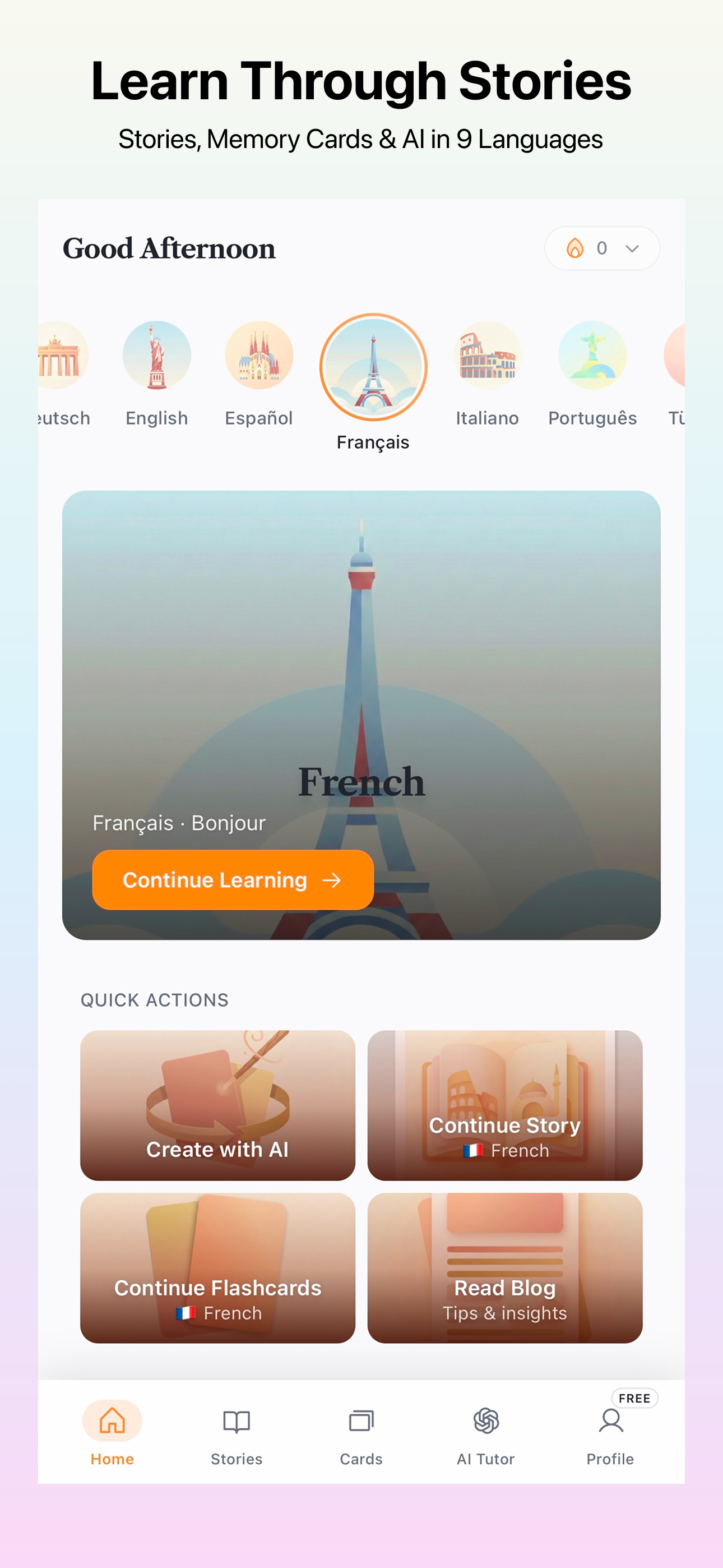The image size is (723, 1568).
Task: Go to the AI Tutor tab
Action: click(485, 1437)
